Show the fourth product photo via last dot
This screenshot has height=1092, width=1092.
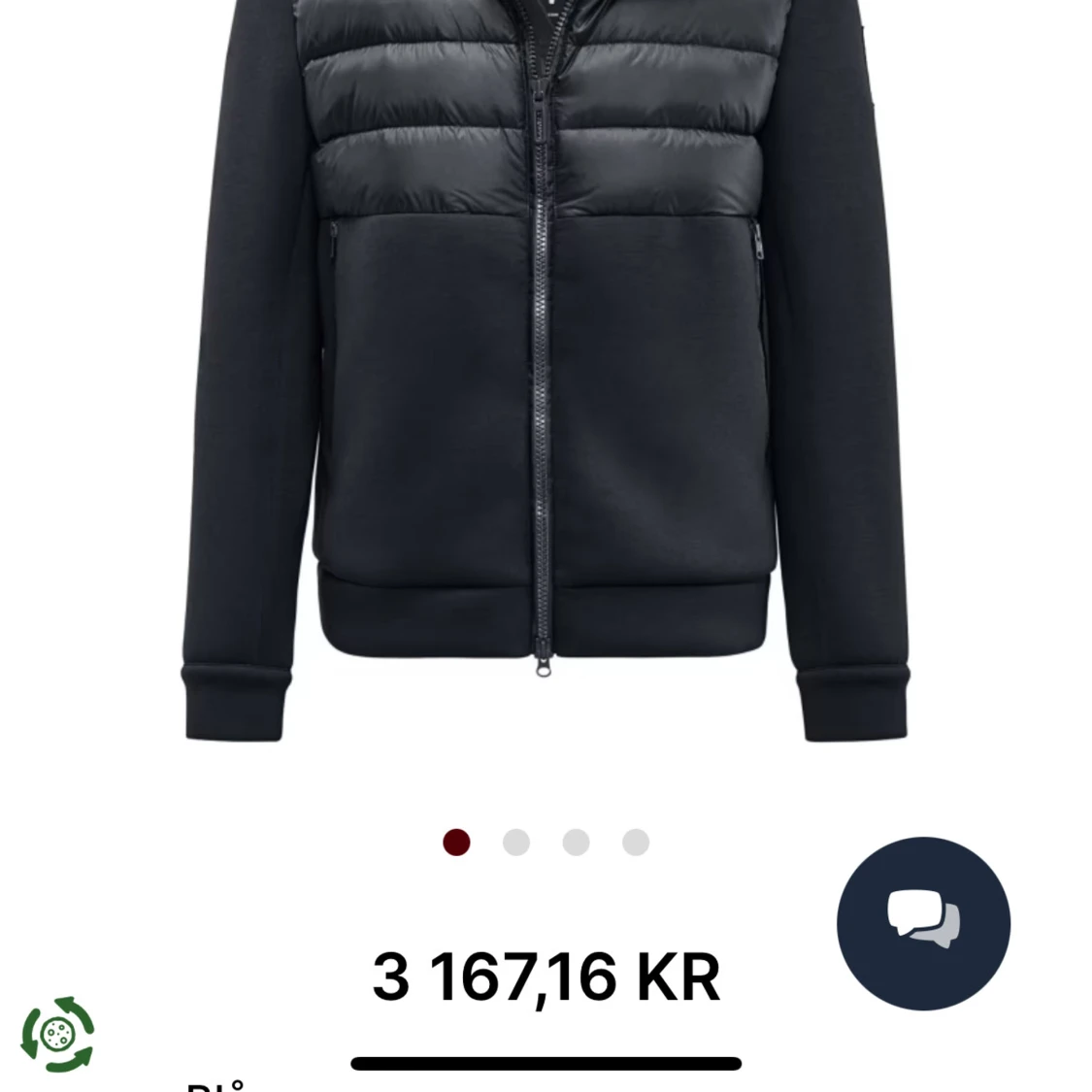click(636, 843)
